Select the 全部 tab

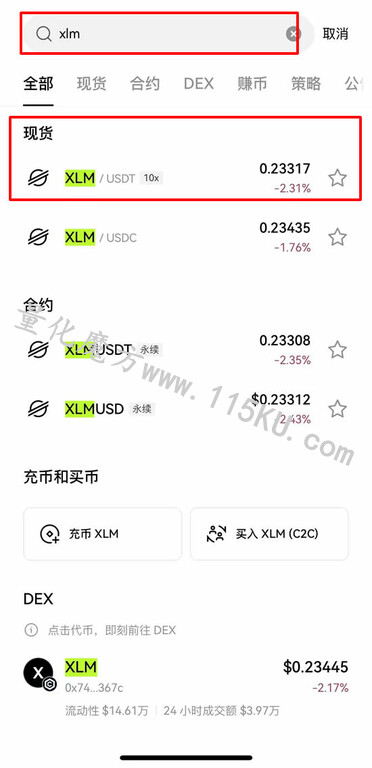click(x=38, y=83)
